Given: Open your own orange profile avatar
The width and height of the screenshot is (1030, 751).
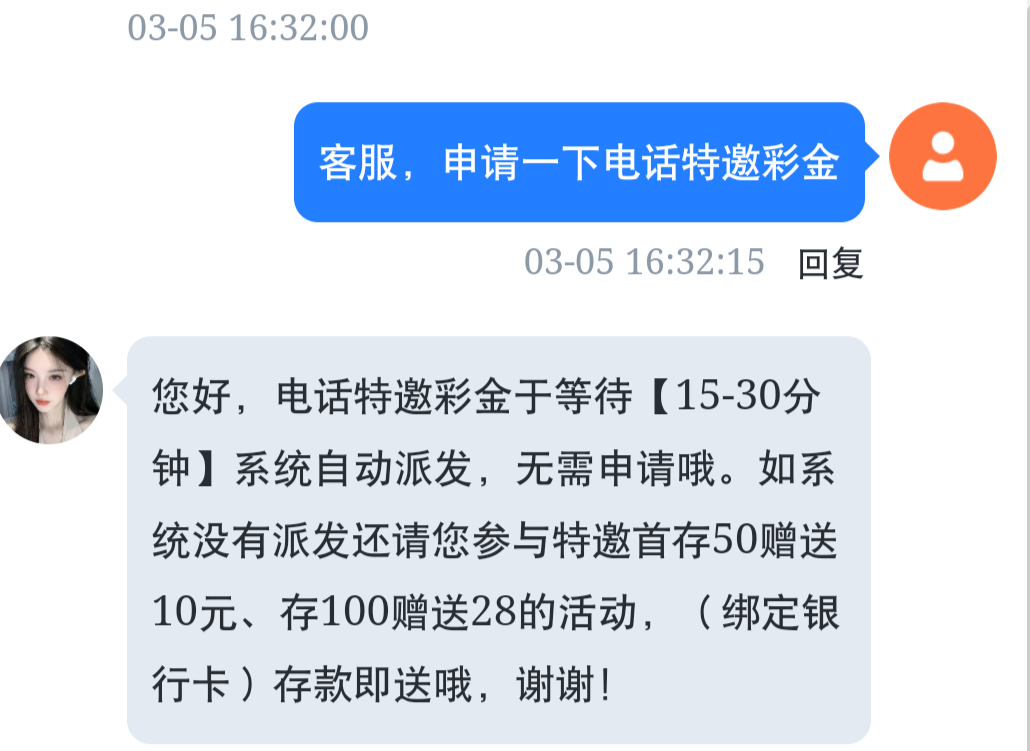Looking at the screenshot, I should [x=942, y=157].
